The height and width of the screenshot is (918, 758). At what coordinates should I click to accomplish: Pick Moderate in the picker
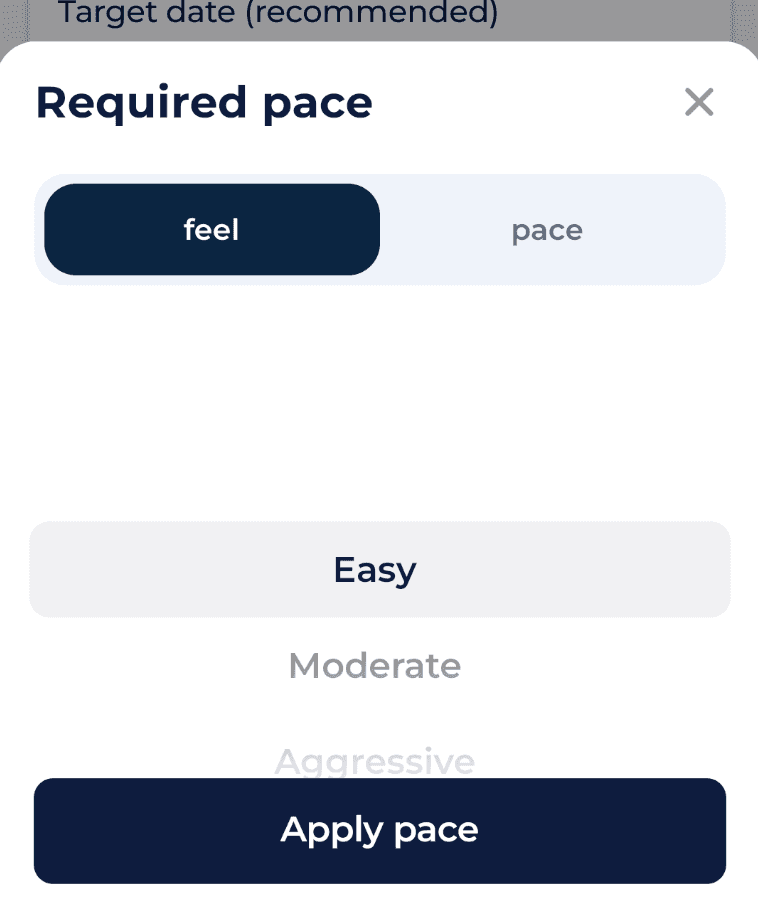tap(375, 665)
